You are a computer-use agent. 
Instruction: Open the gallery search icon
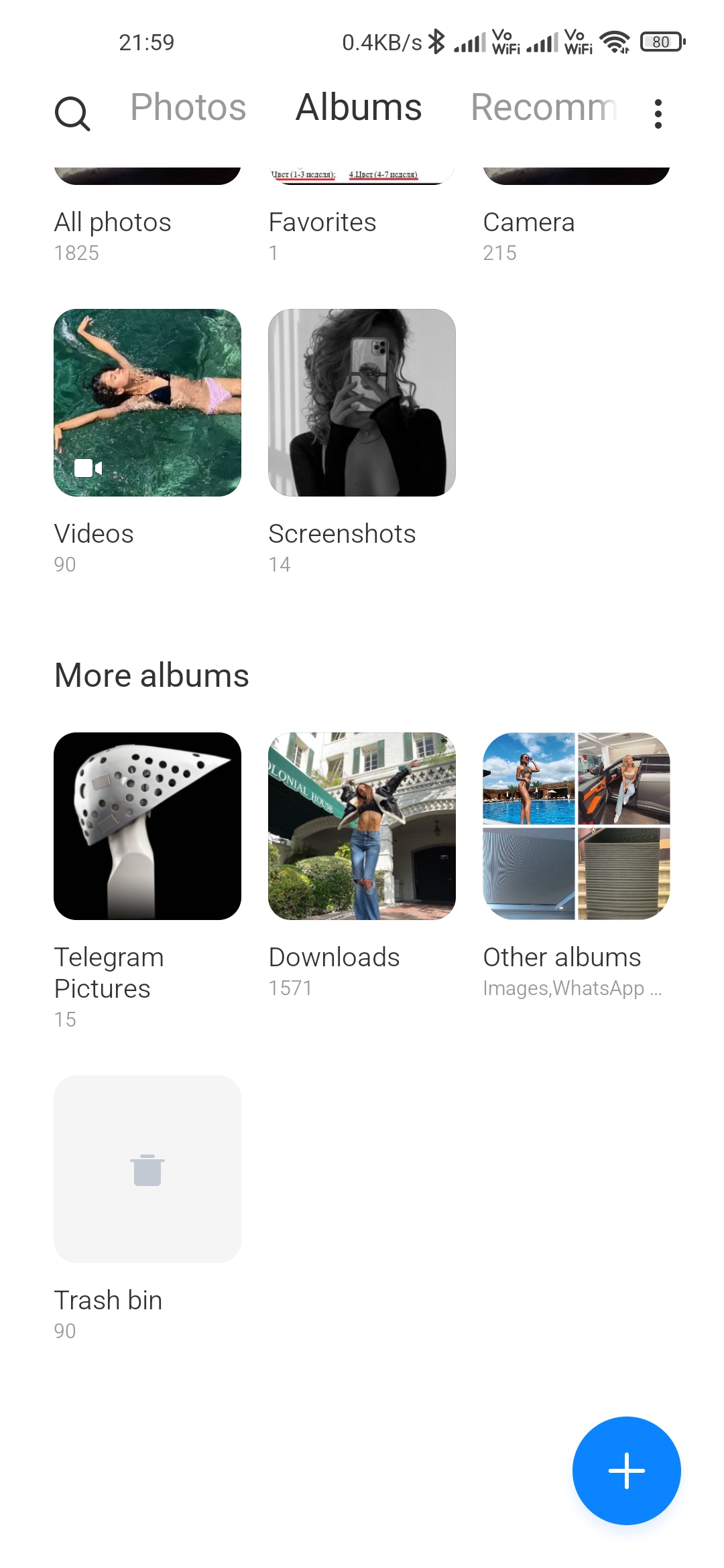(72, 113)
